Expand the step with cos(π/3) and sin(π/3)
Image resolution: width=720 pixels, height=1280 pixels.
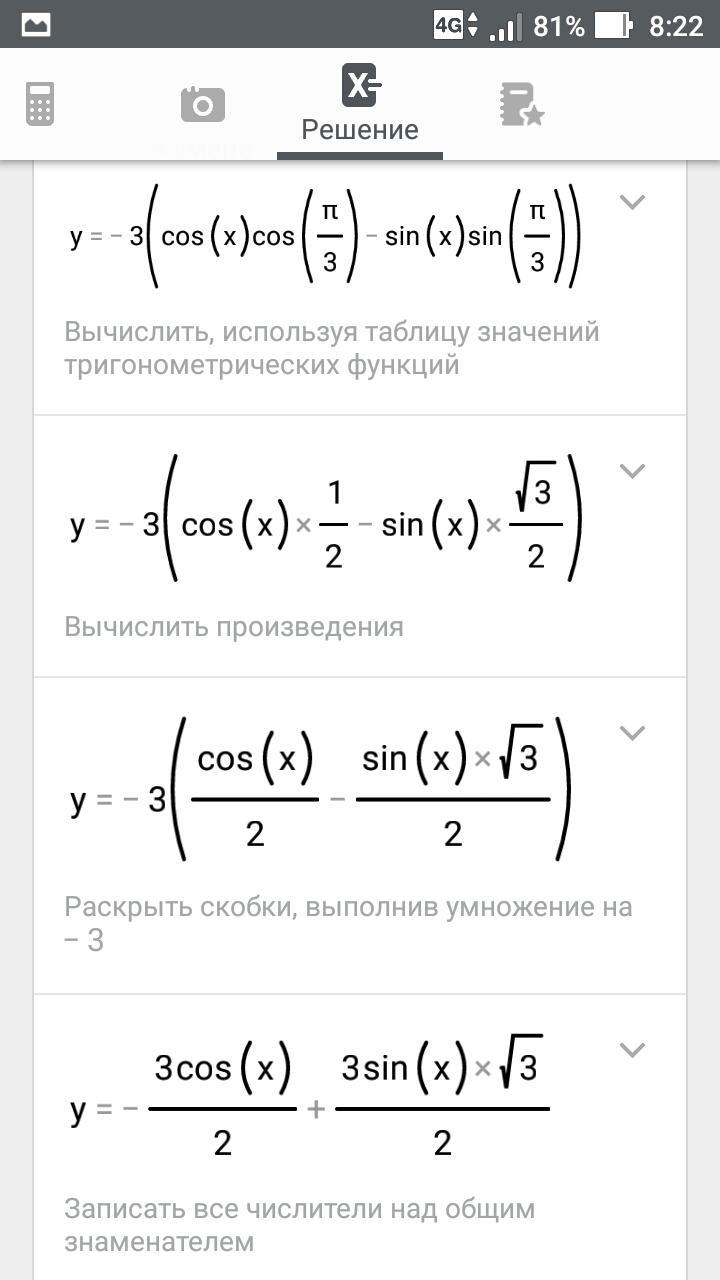[632, 202]
